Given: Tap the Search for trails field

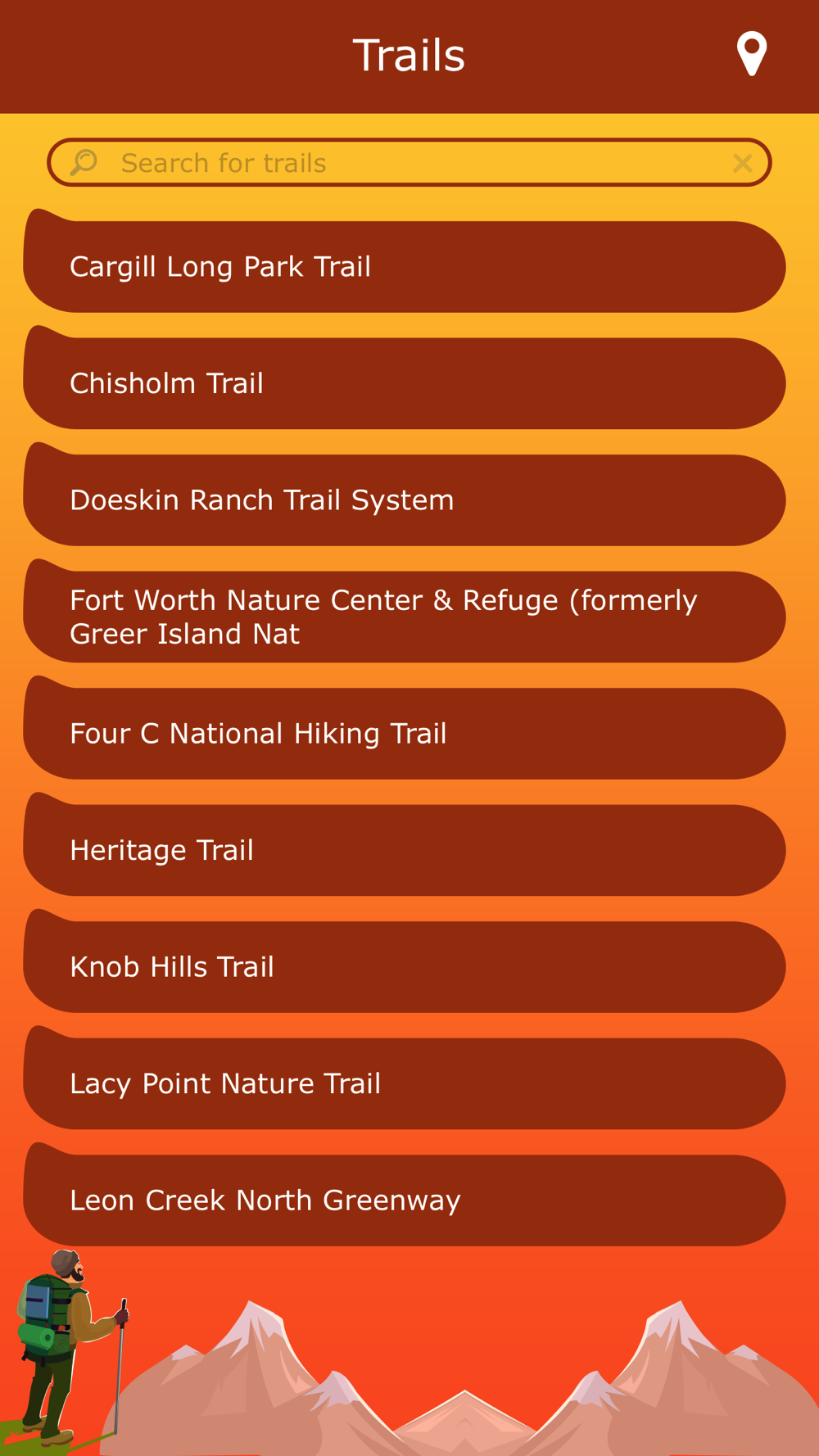Looking at the screenshot, I should [409, 162].
